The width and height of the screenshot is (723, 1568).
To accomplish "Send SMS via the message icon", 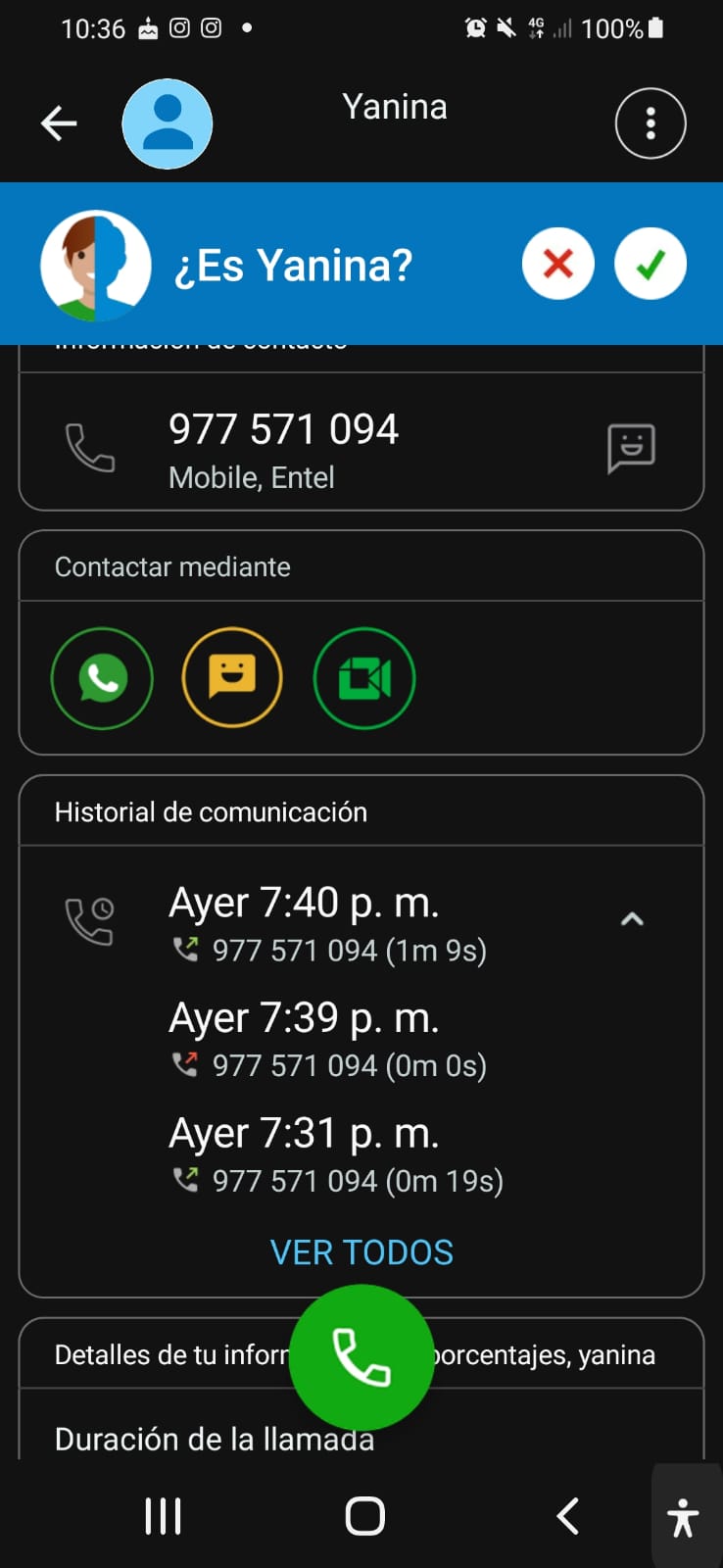I will click(631, 448).
